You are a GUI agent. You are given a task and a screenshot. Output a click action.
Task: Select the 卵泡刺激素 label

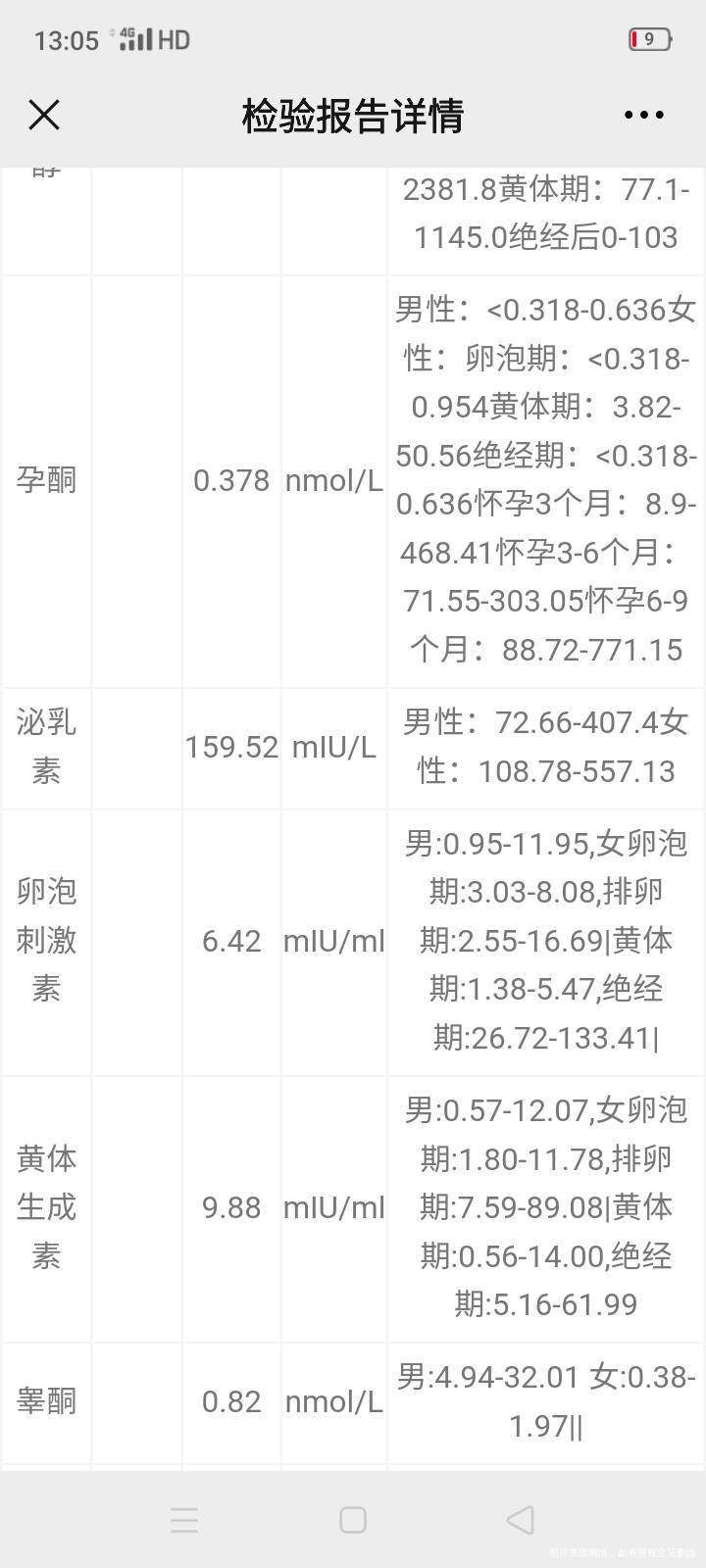[44, 940]
